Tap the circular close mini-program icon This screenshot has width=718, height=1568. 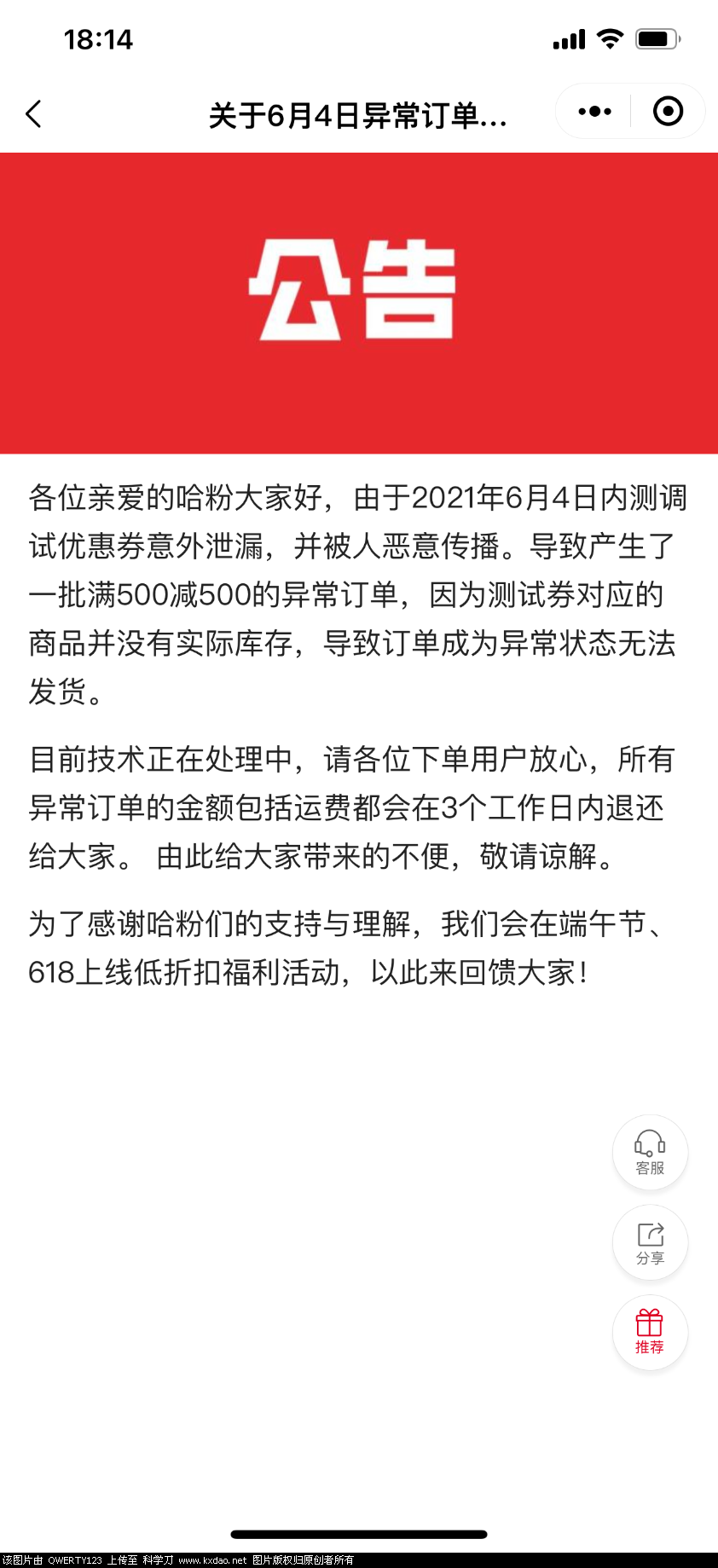668,111
